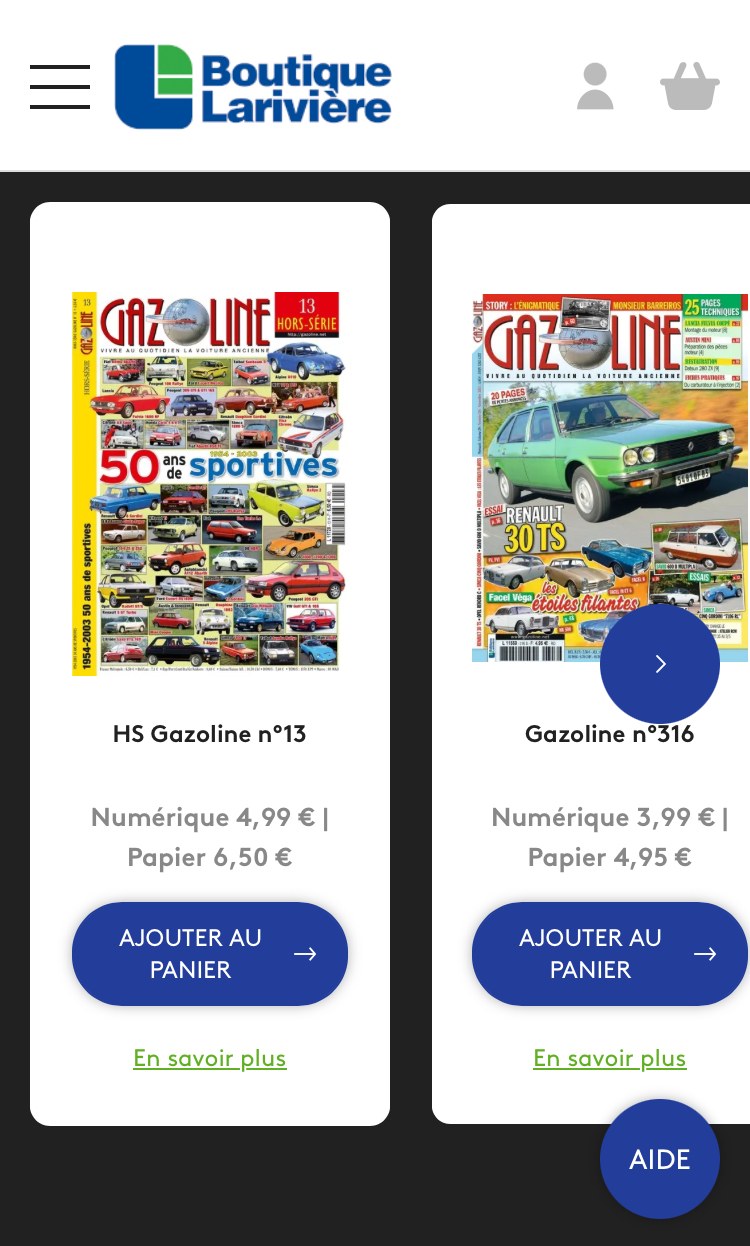
Task: Open the hamburger menu
Action: [60, 86]
